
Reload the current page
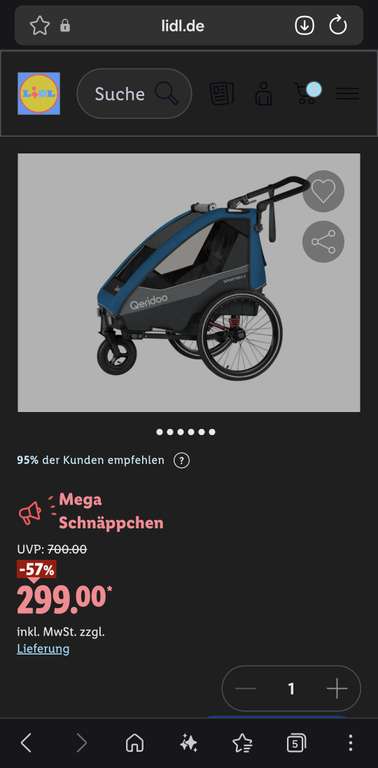pyautogui.click(x=338, y=25)
